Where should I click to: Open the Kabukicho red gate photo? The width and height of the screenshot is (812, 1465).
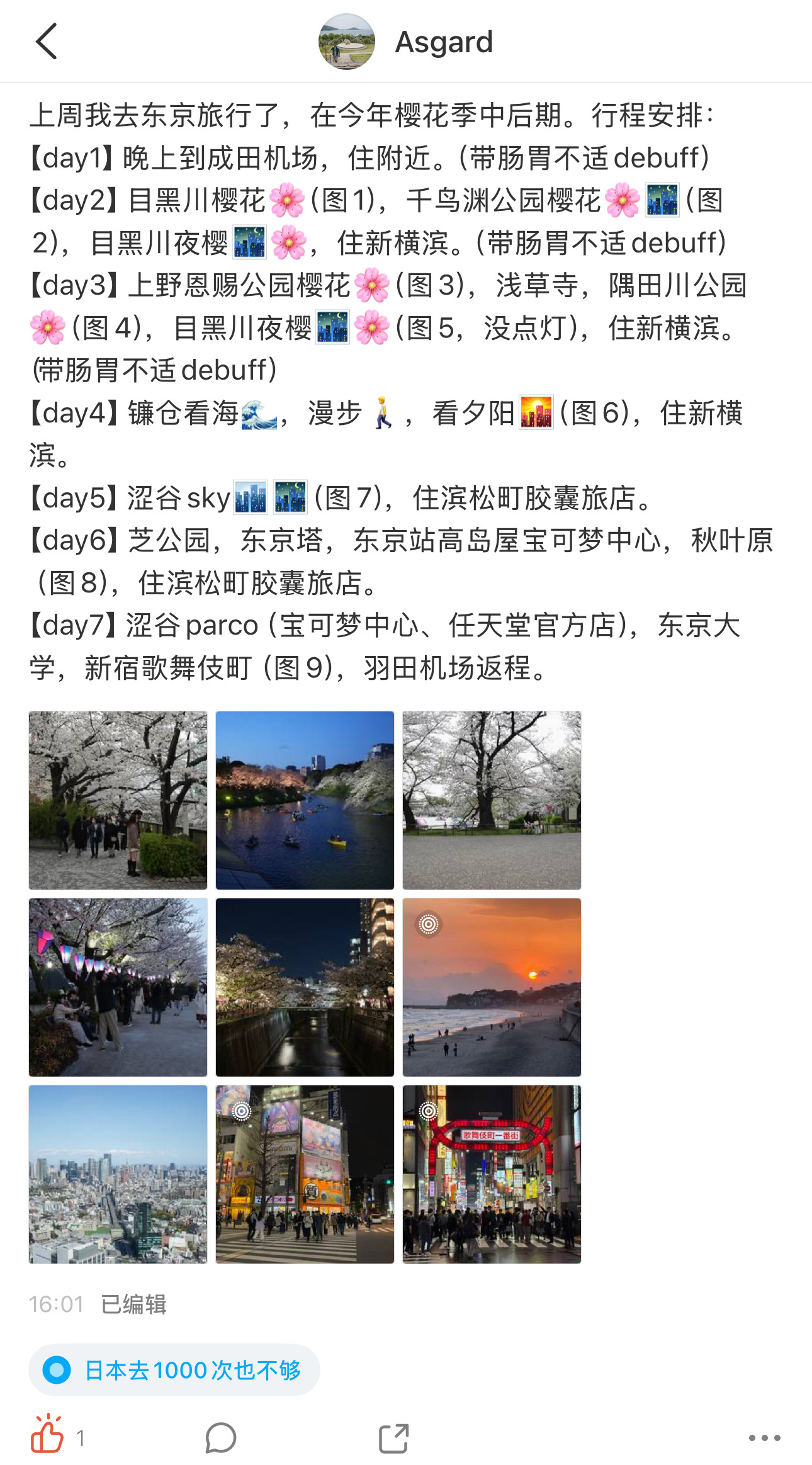point(492,1174)
